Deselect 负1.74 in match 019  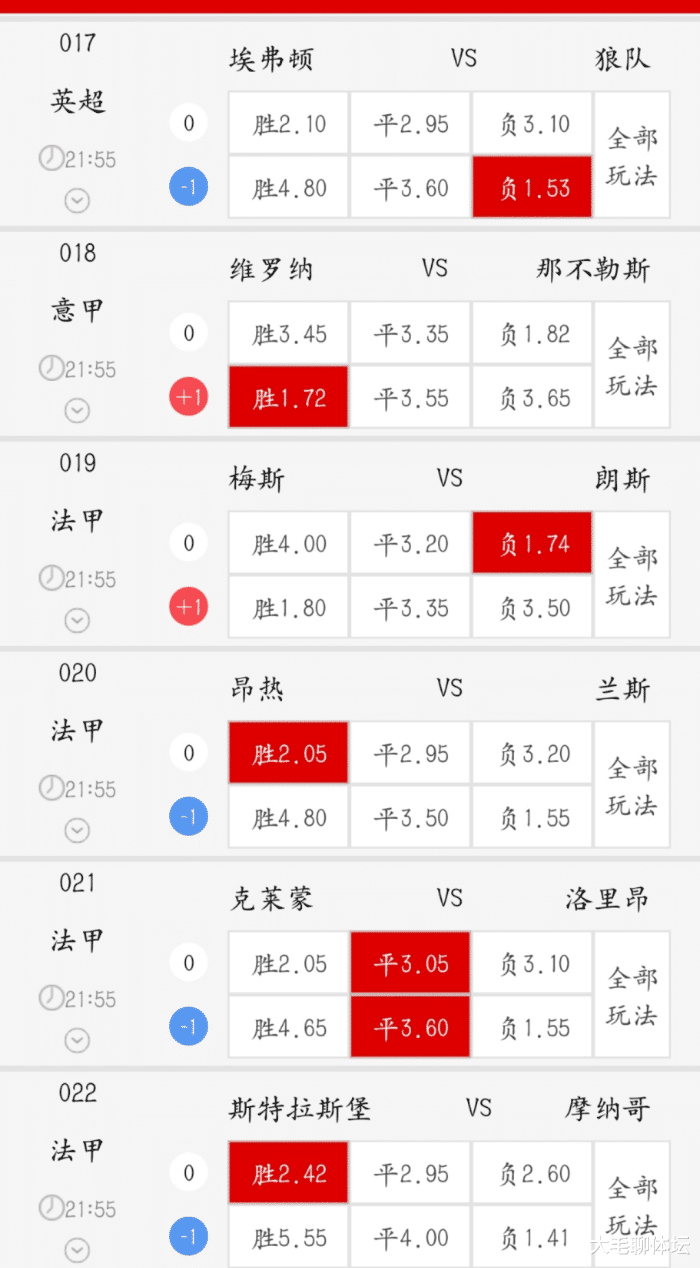click(532, 544)
